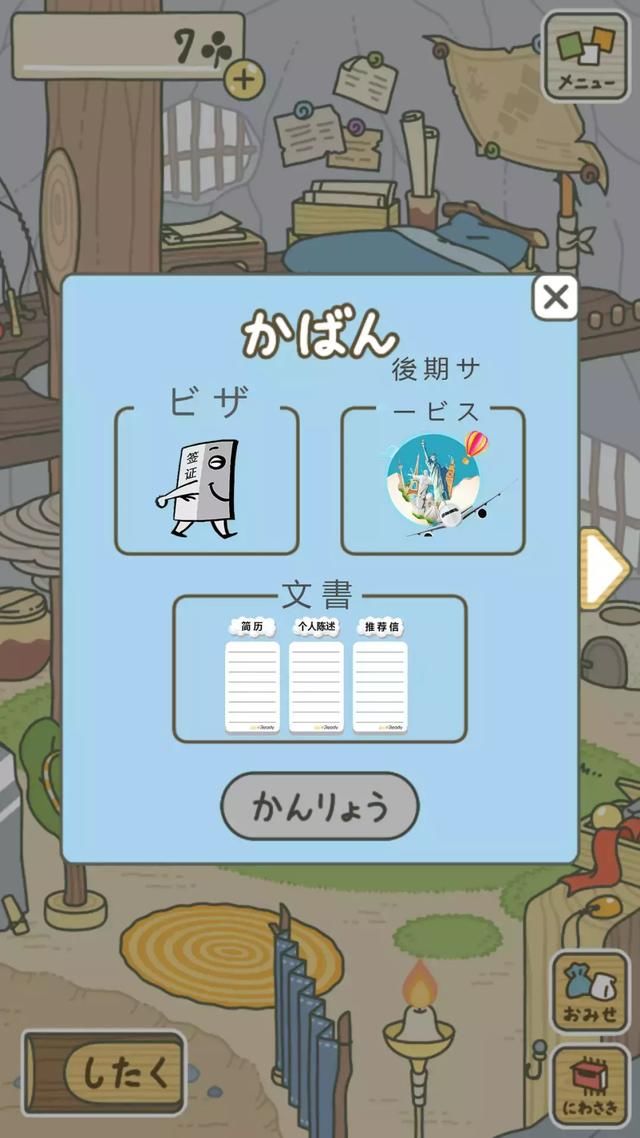Open the メニュー button
The height and width of the screenshot is (1138, 640).
[585, 56]
